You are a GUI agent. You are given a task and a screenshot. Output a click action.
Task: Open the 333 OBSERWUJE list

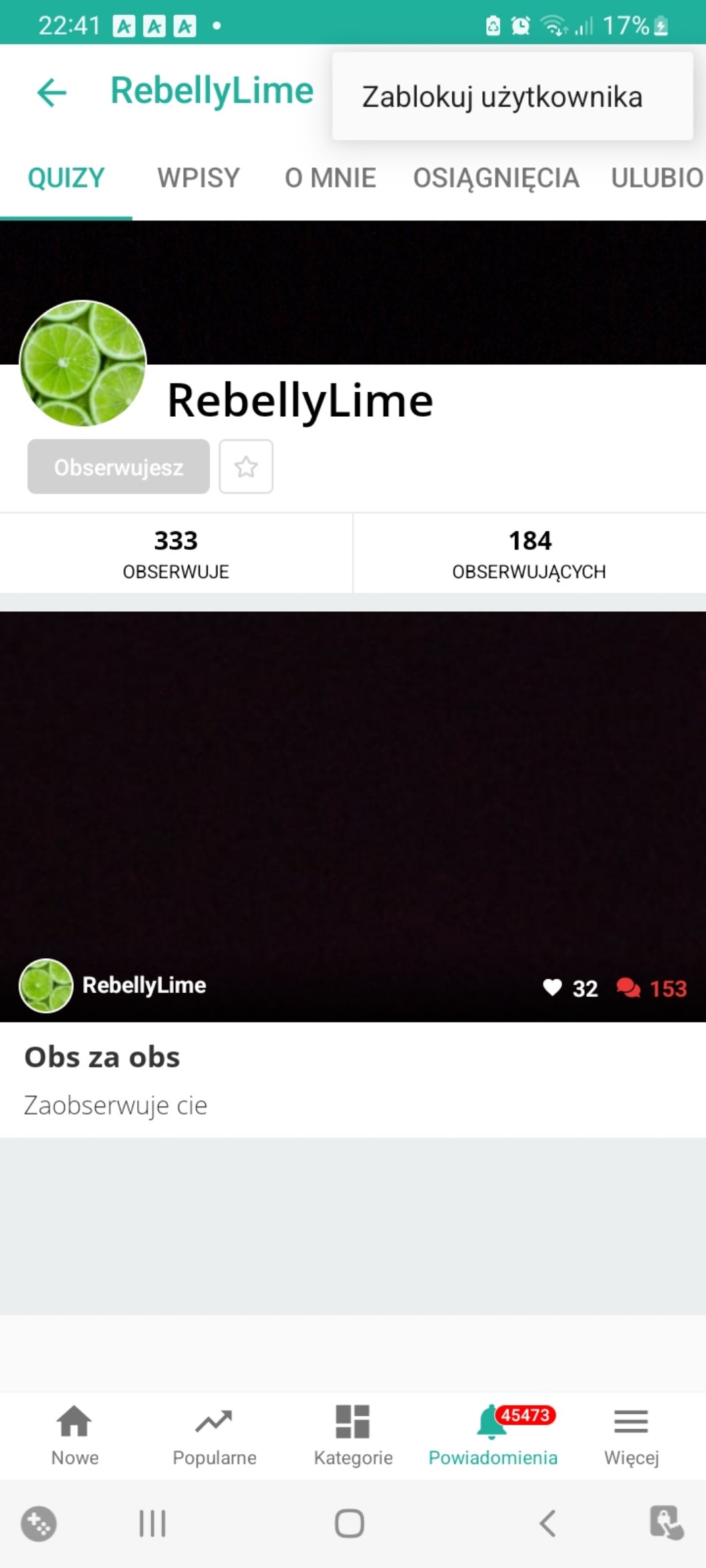click(176, 553)
